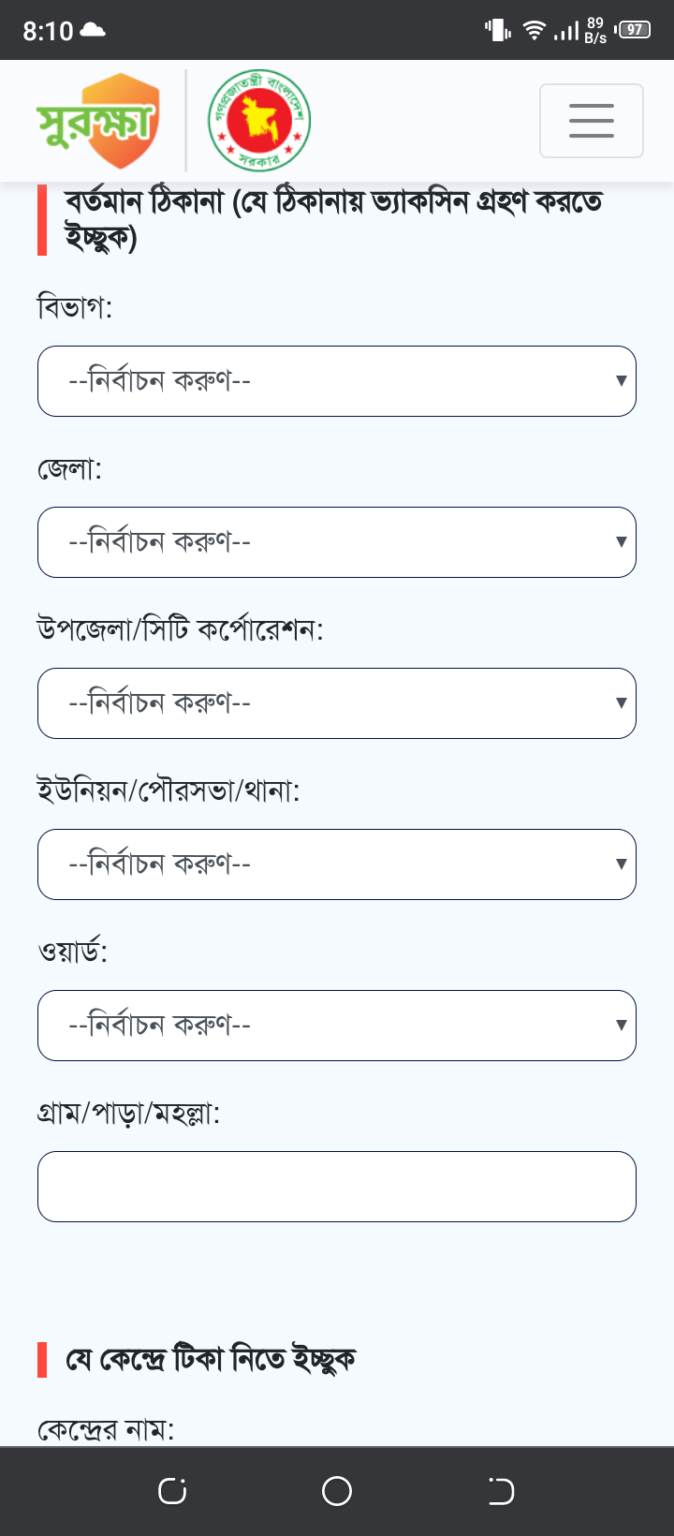The image size is (674, 1536).
Task: Tap the সুরক্ষা logo to go home
Action: point(98,121)
